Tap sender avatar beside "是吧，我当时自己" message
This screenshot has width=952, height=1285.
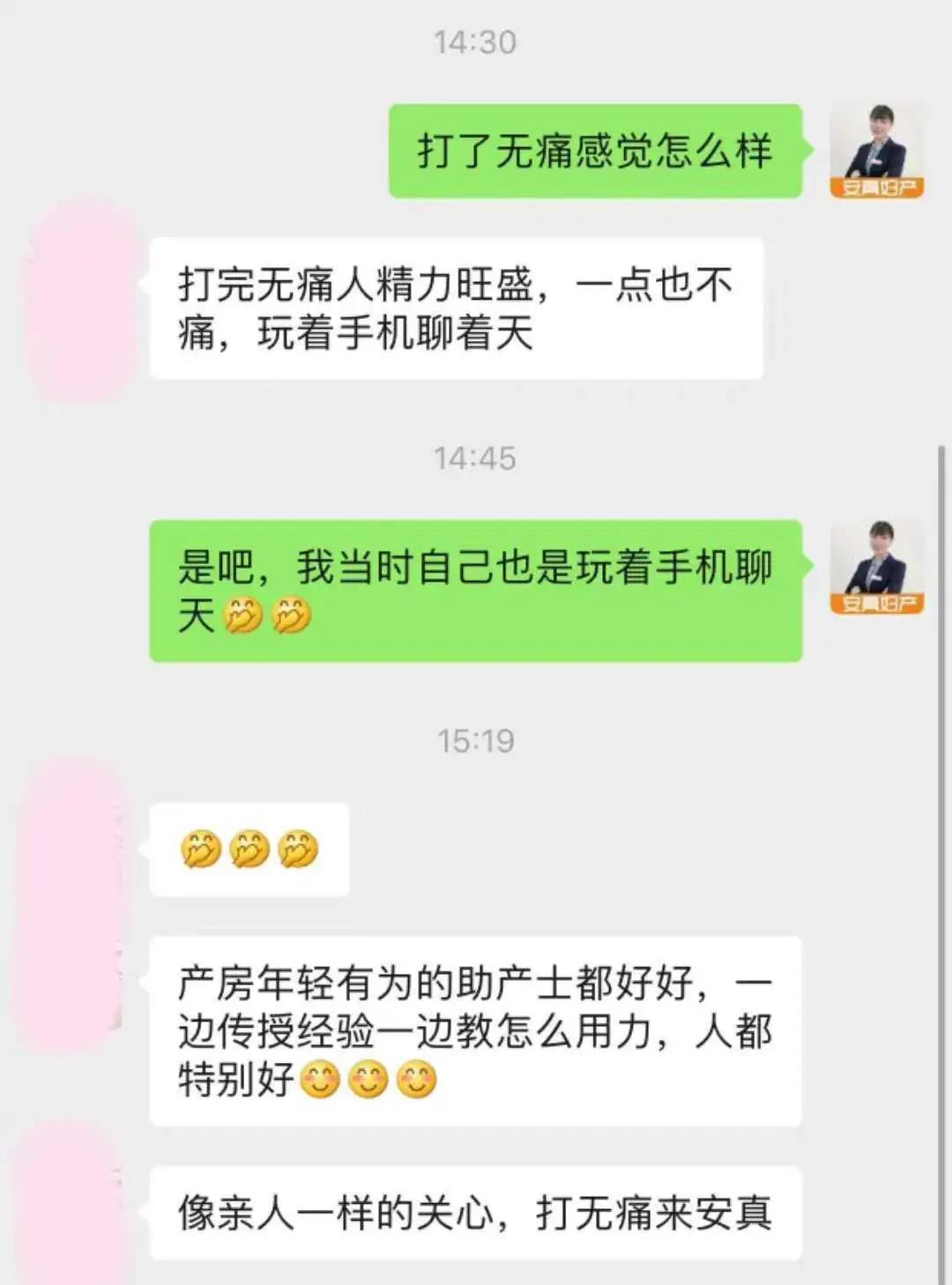pyautogui.click(x=876, y=567)
